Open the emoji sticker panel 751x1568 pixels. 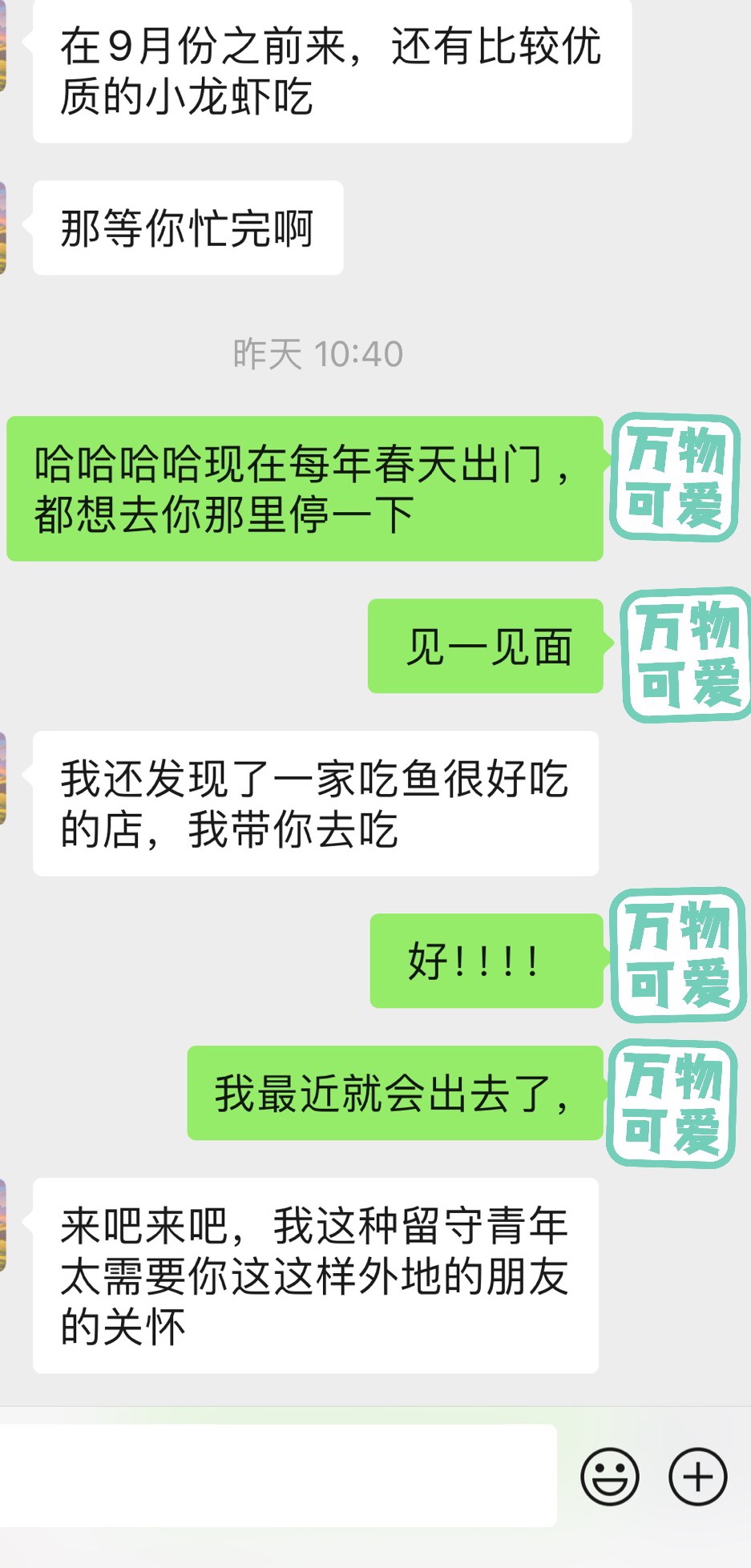tap(610, 1476)
